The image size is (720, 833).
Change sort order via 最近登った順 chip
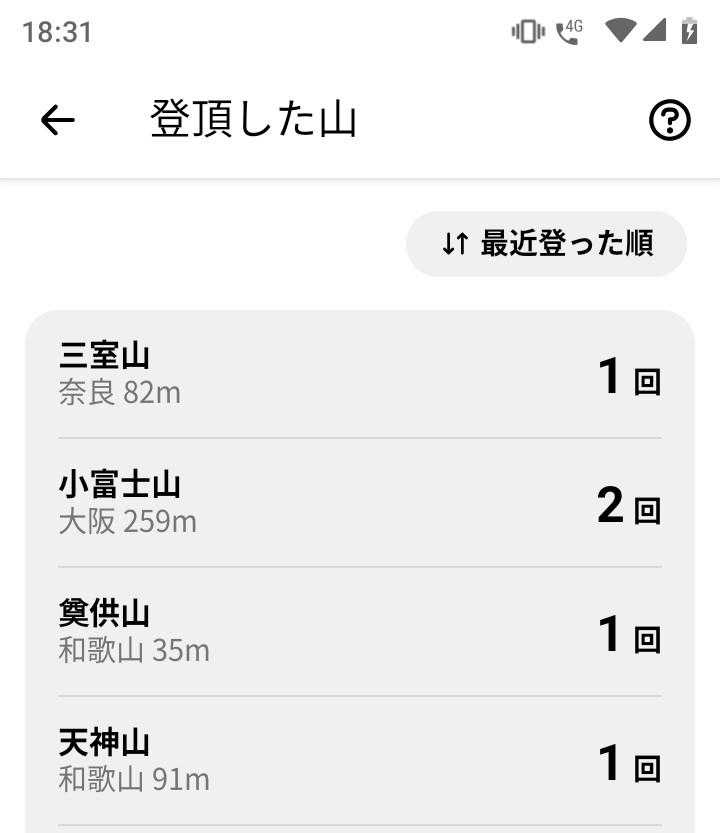[x=546, y=244]
